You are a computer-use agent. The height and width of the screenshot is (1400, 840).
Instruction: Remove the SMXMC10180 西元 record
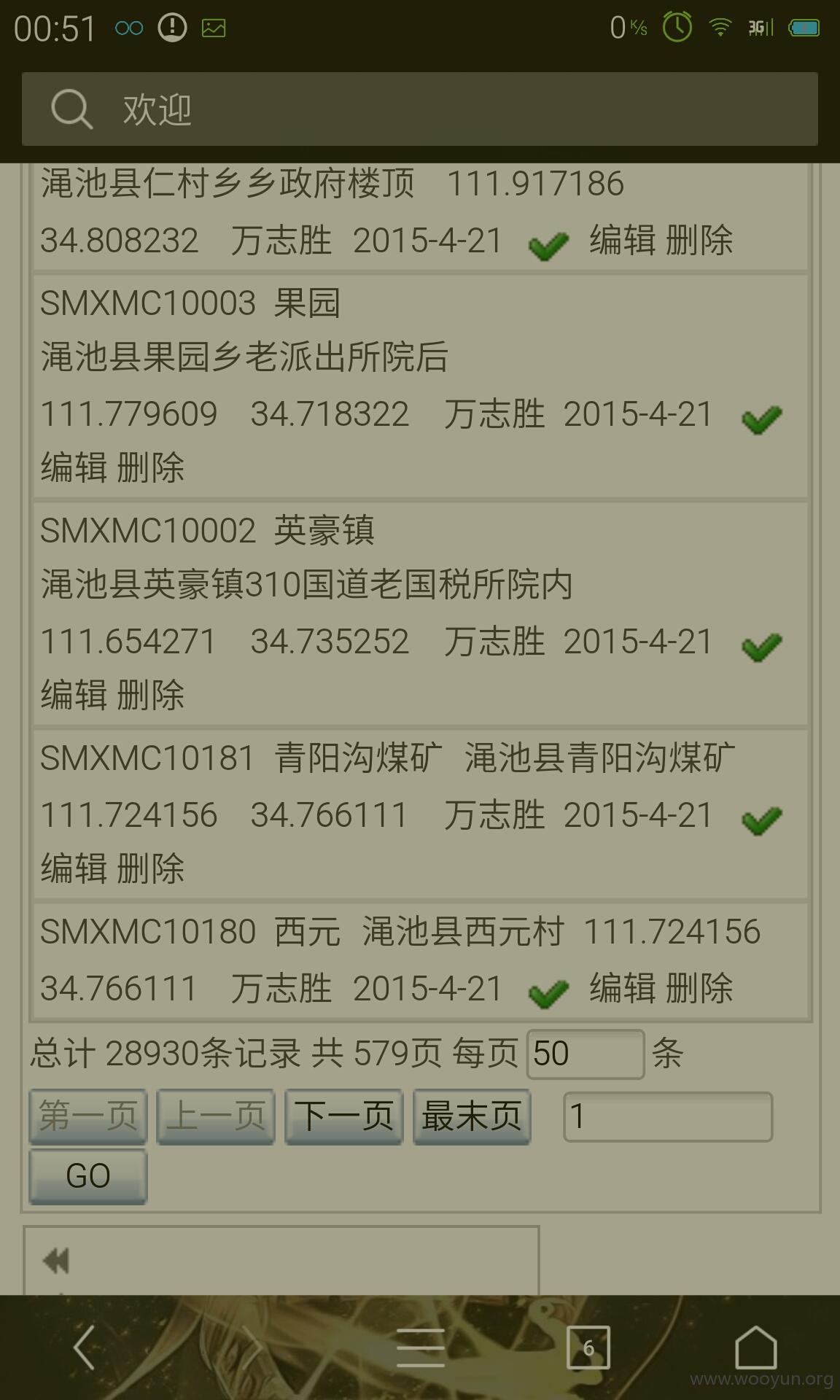699,989
